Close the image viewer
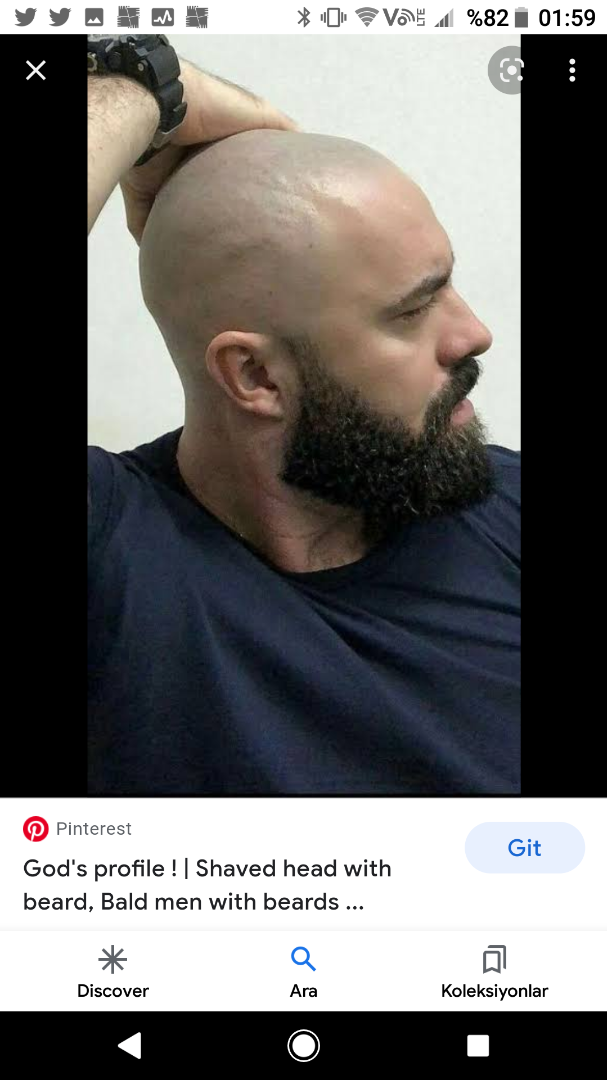The height and width of the screenshot is (1080, 607). pos(36,70)
